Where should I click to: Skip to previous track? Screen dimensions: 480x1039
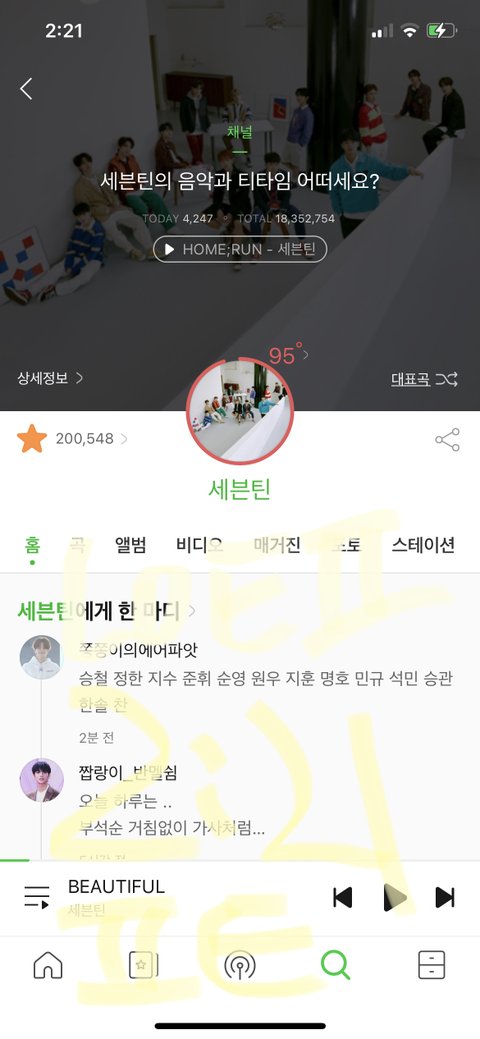point(343,897)
